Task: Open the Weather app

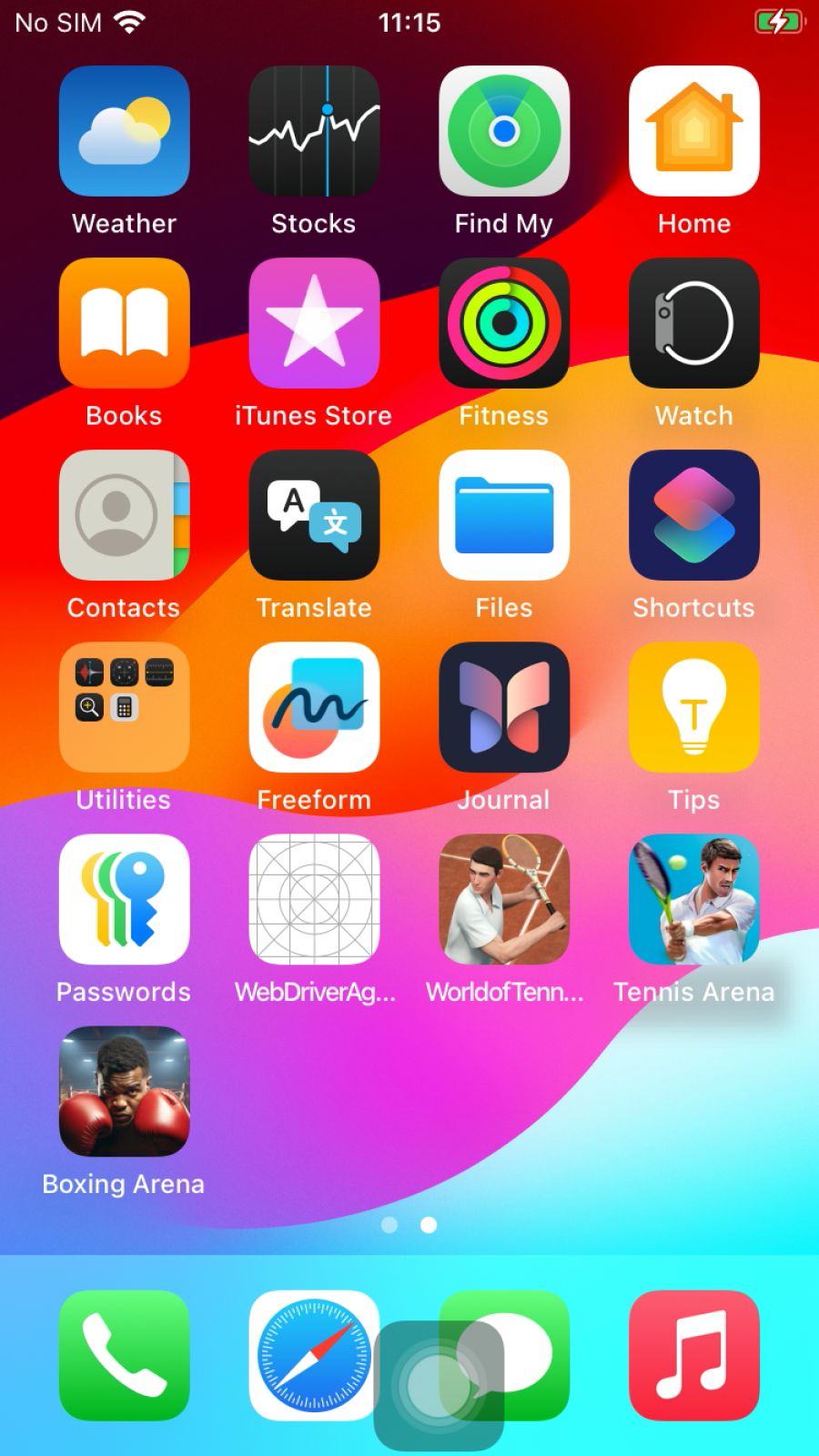Action: pos(125,131)
